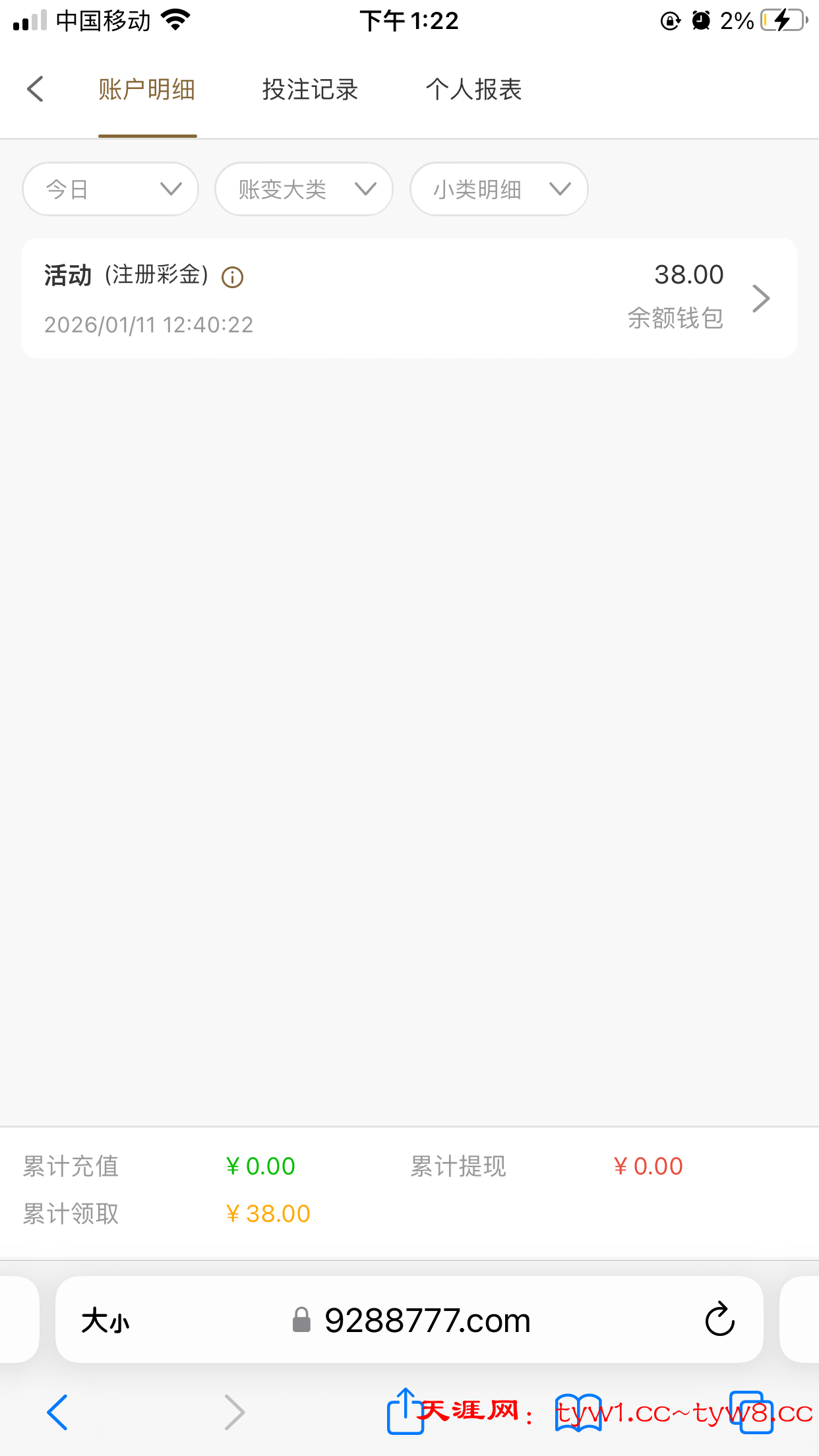Expand the 今日 date dropdown
Image resolution: width=819 pixels, height=1456 pixels.
(x=111, y=189)
